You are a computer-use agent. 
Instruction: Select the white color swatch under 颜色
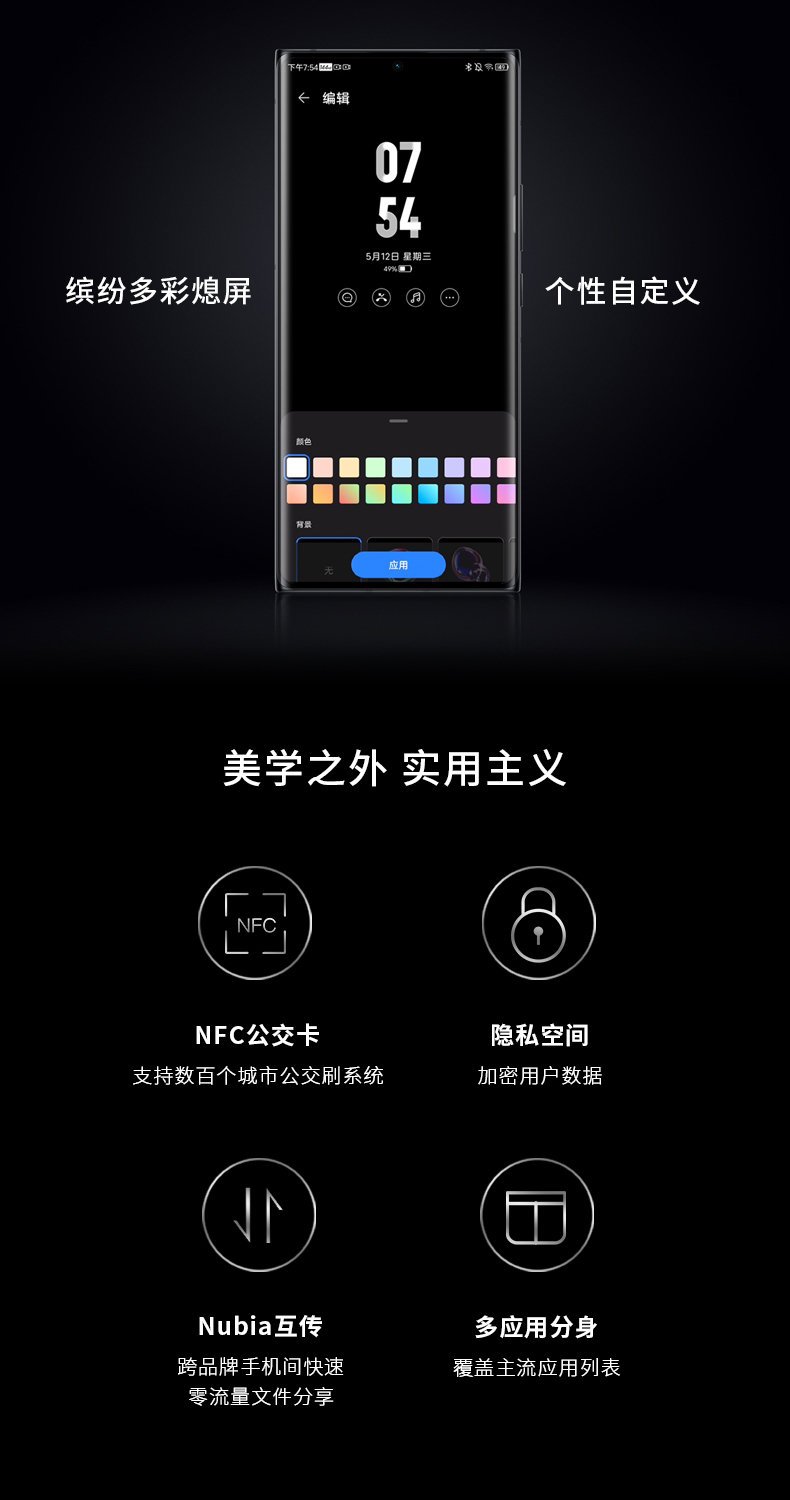pyautogui.click(x=295, y=466)
